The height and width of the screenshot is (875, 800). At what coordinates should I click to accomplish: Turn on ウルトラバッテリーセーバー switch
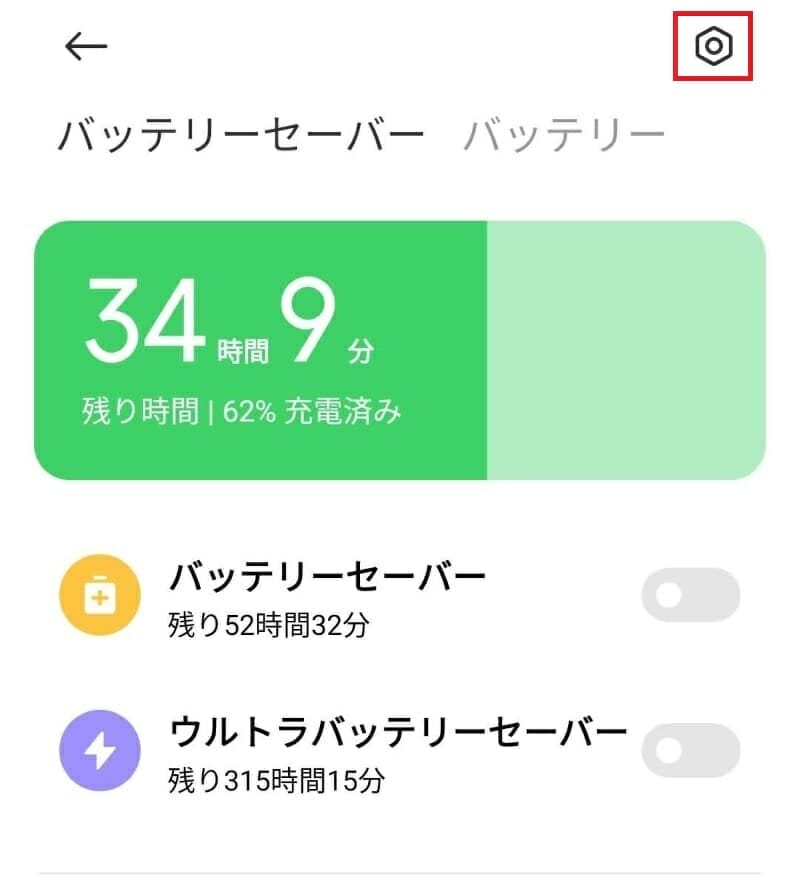coord(690,751)
